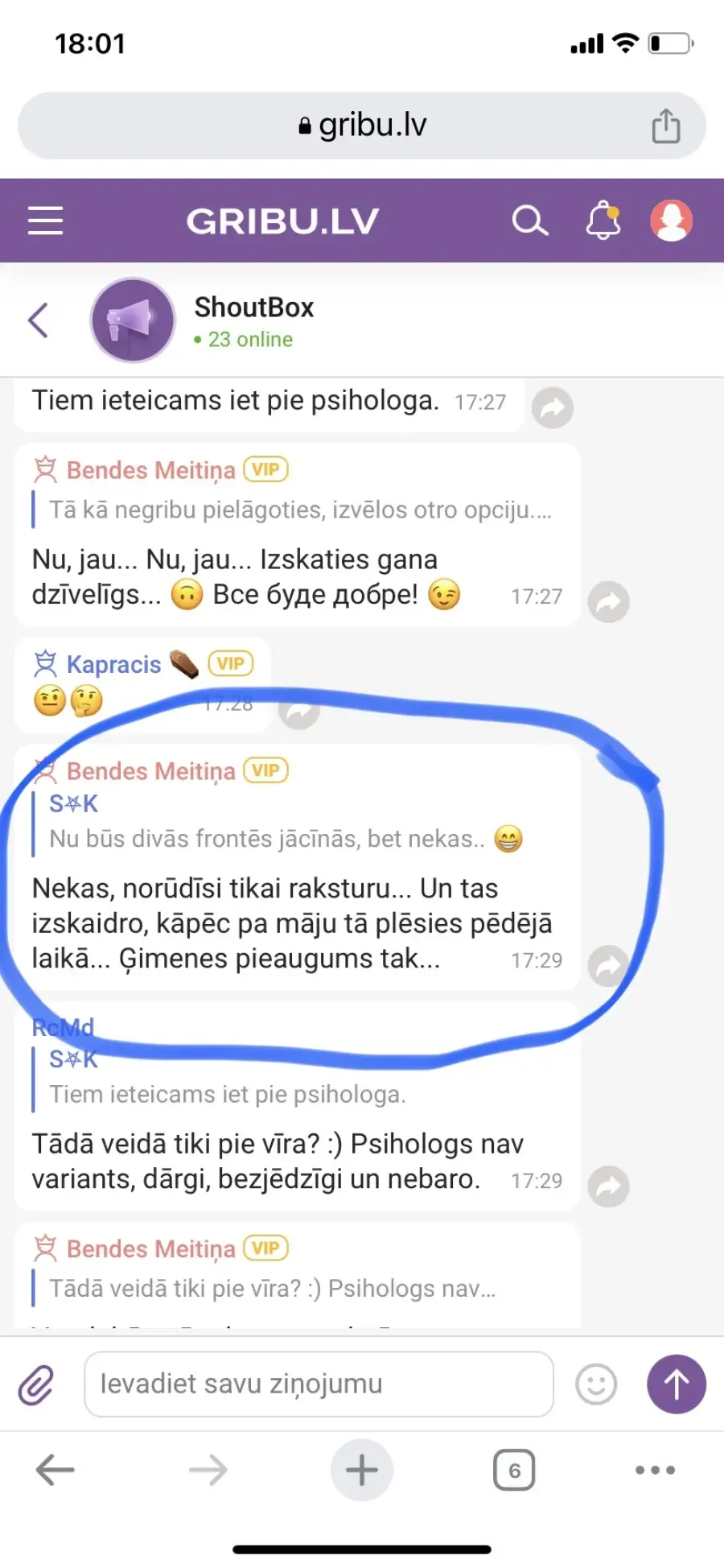Open a new browser tab
This screenshot has height=1568, width=724.
pos(361,1470)
